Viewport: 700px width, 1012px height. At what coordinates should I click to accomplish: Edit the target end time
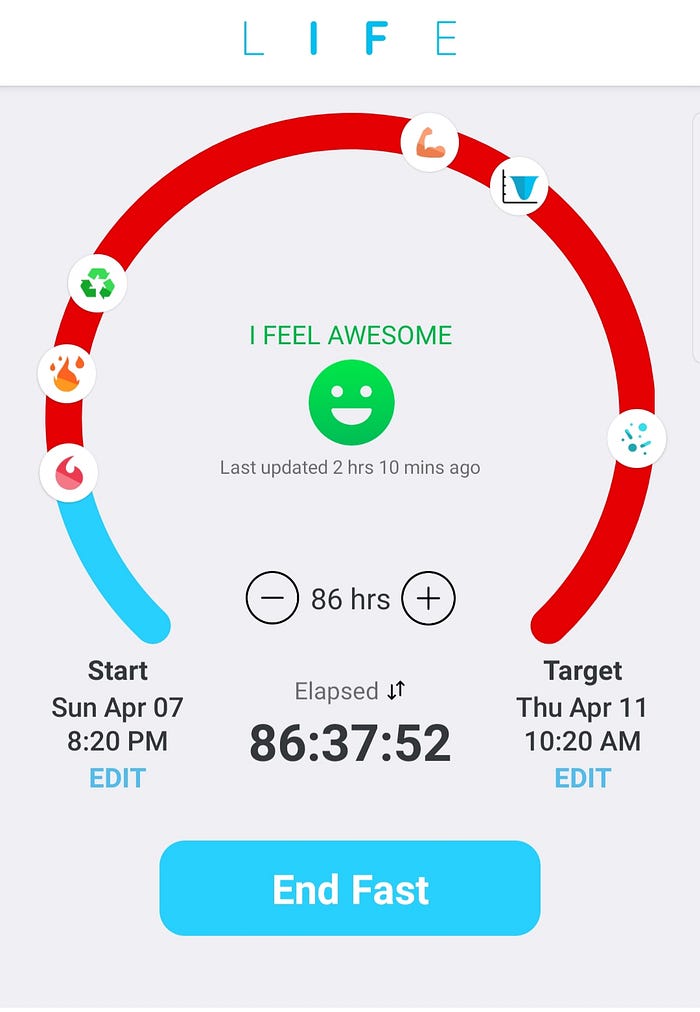(x=582, y=778)
